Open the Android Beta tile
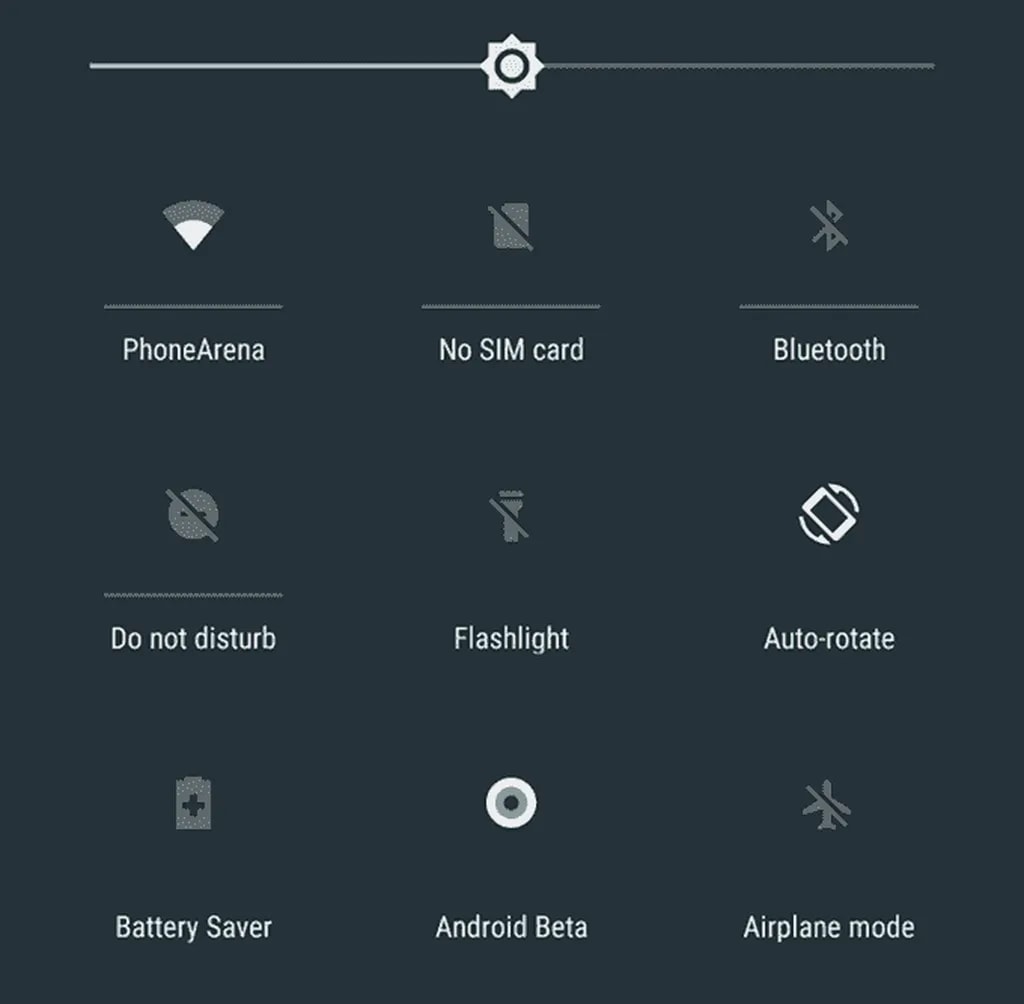 pos(511,803)
